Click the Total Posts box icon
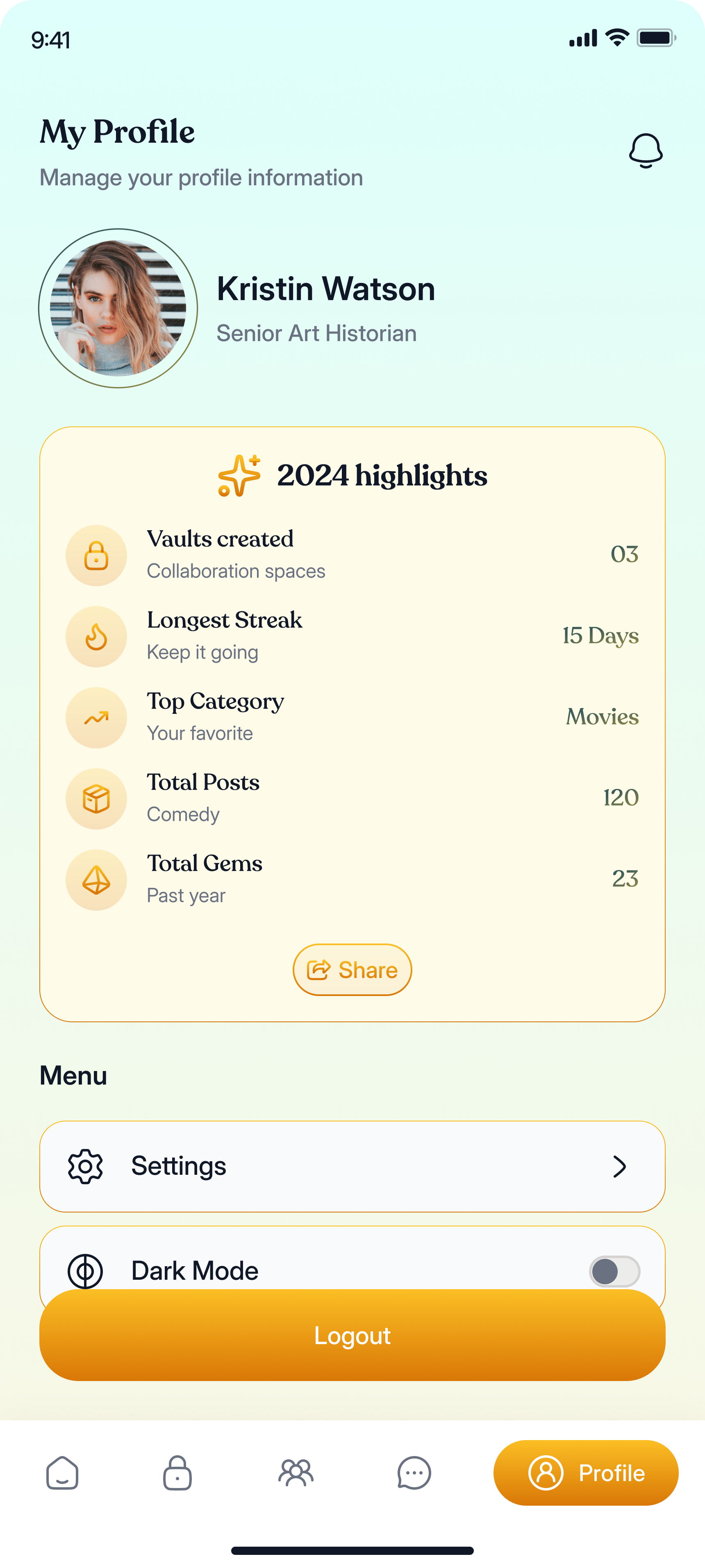705x1568 pixels. 96,799
